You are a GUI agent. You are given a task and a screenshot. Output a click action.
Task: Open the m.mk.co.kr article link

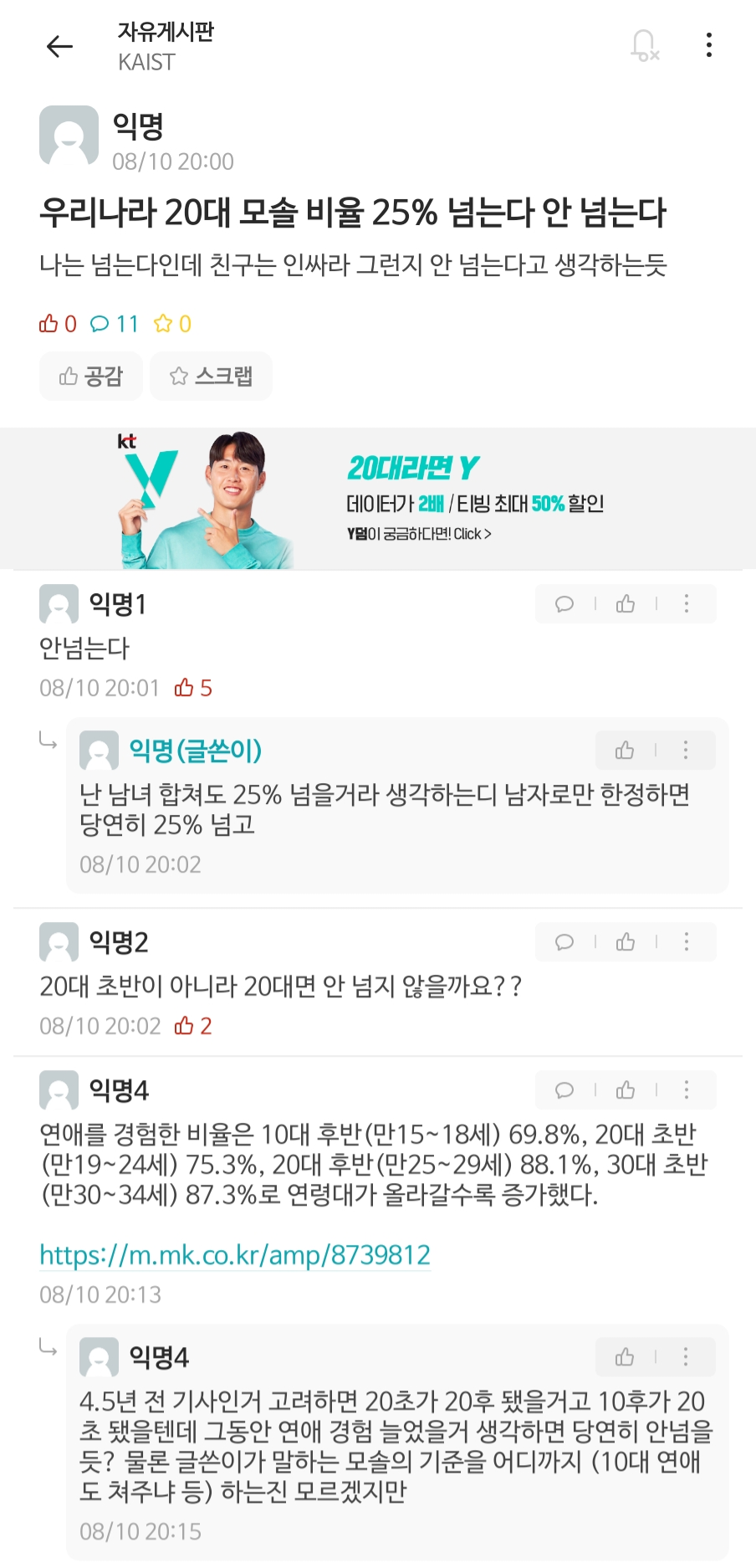click(x=235, y=1255)
